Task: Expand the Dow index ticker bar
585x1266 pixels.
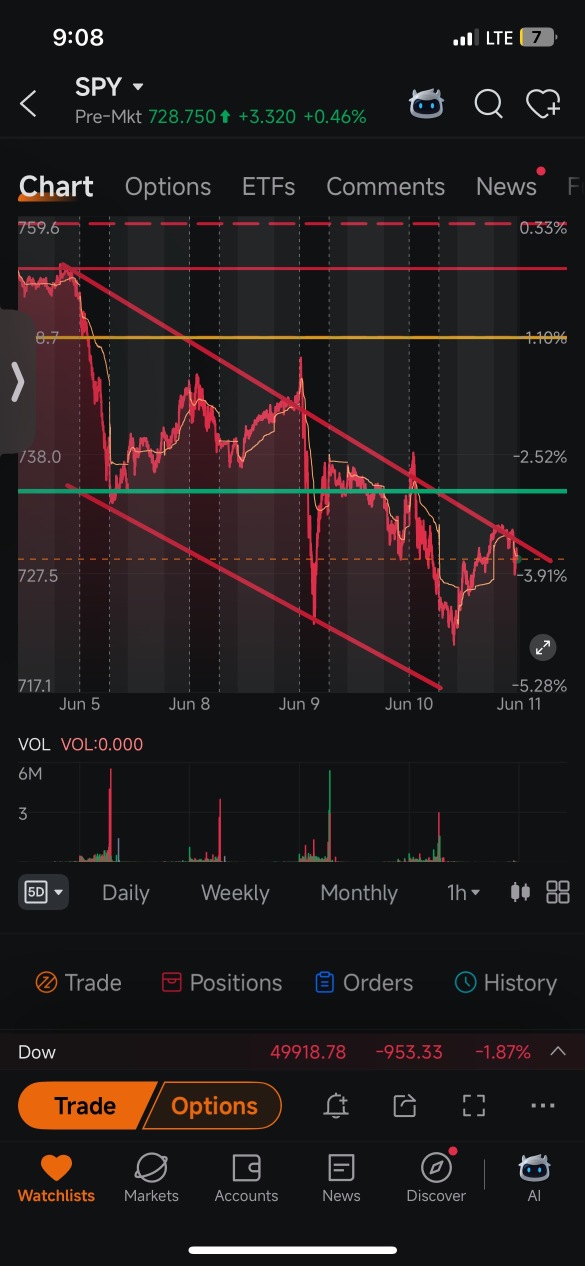Action: click(x=558, y=1052)
